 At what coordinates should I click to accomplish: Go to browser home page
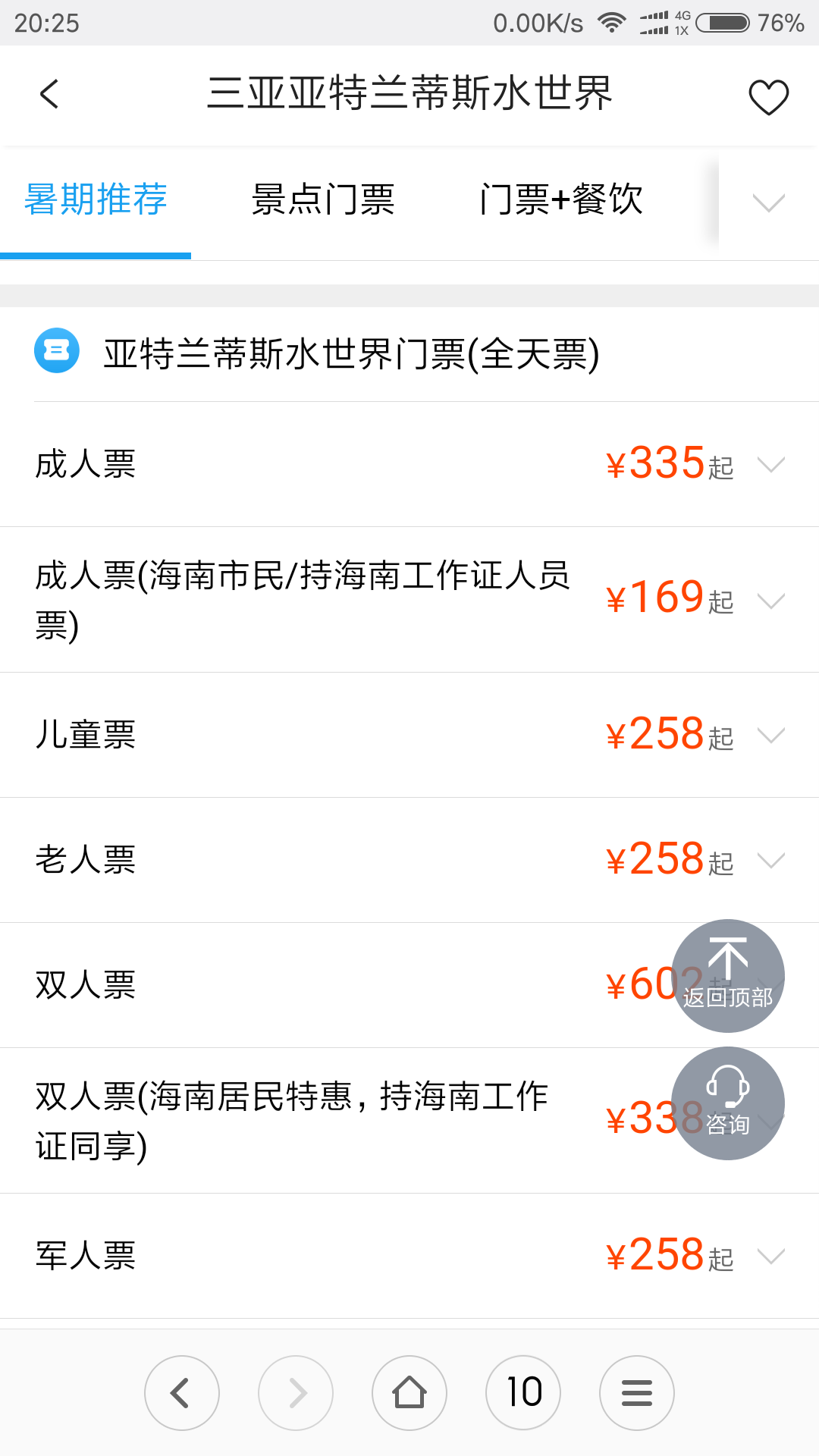click(409, 1393)
